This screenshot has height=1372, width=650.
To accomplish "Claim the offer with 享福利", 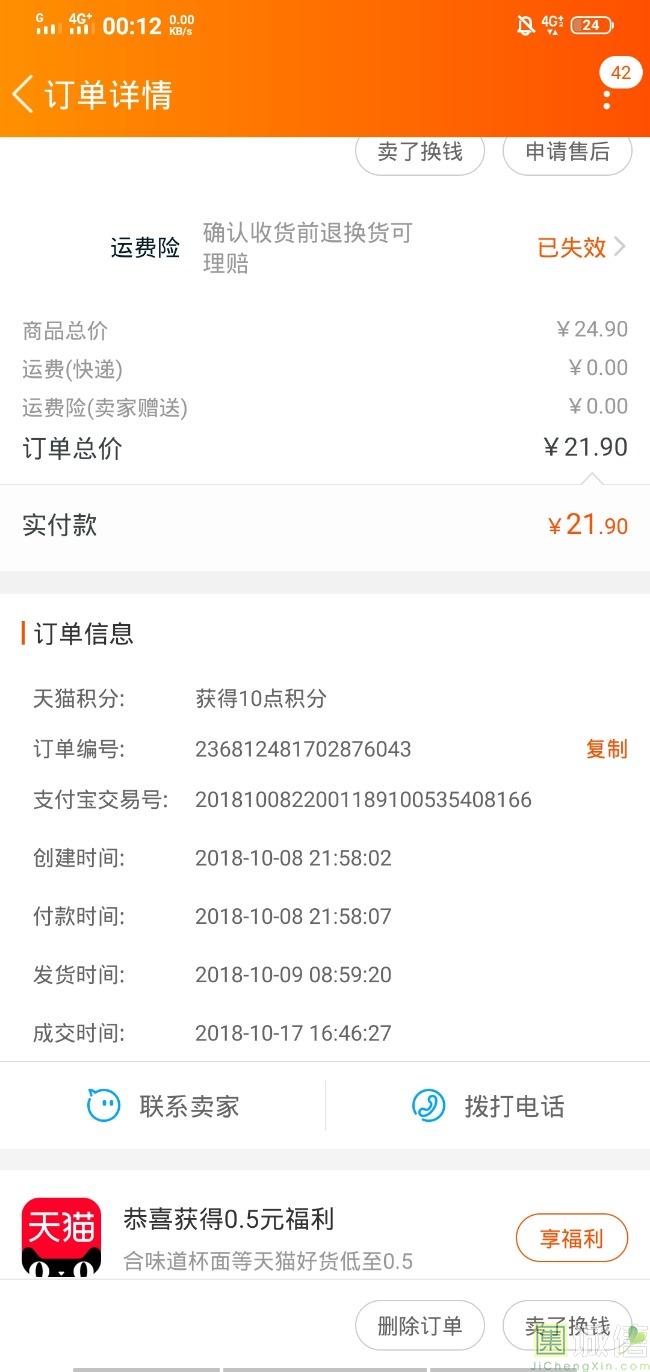I will (x=572, y=1239).
